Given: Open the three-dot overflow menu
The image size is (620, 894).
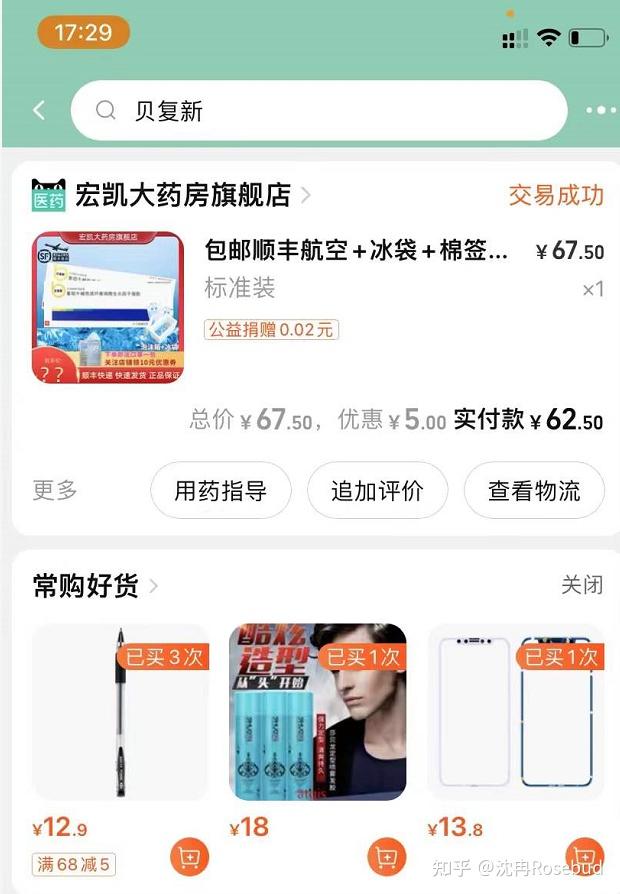Looking at the screenshot, I should 601,111.
